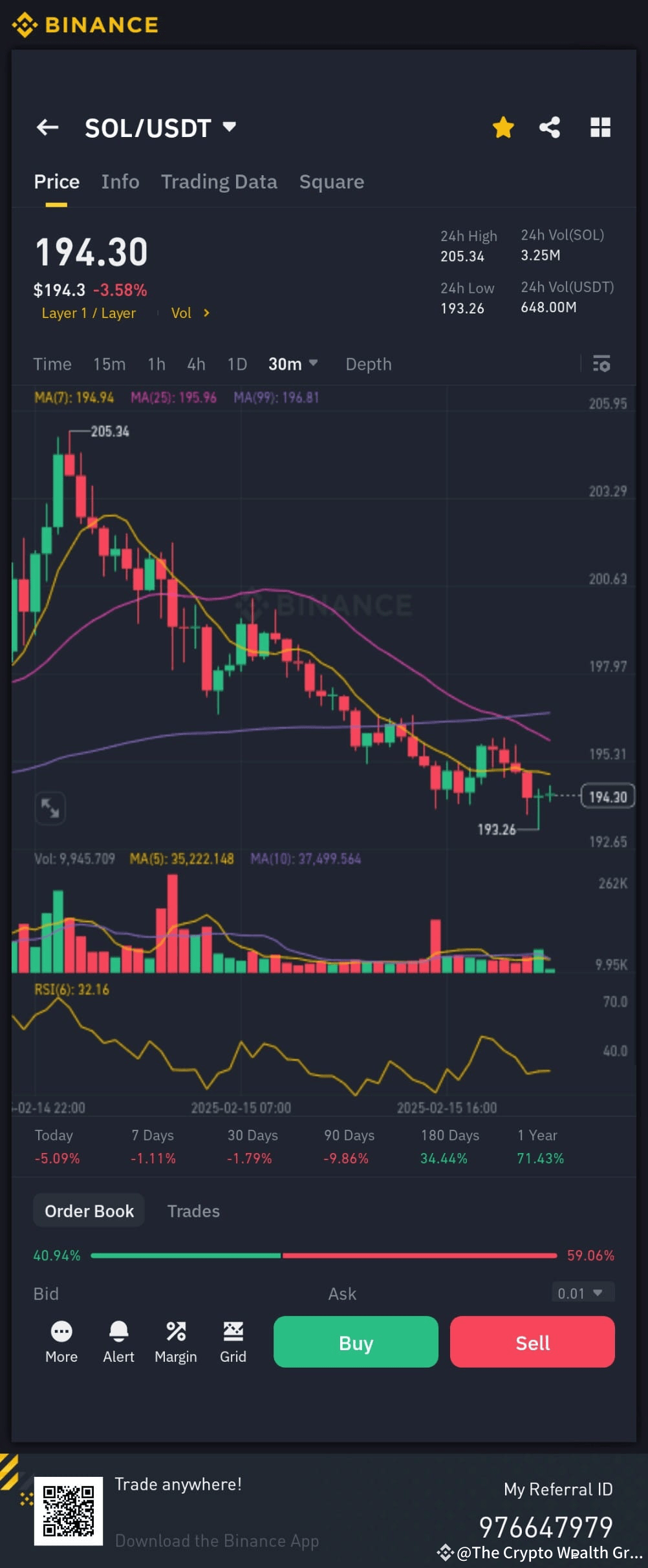Tap the green Buy button
This screenshot has width=648, height=1568.
(x=355, y=1342)
